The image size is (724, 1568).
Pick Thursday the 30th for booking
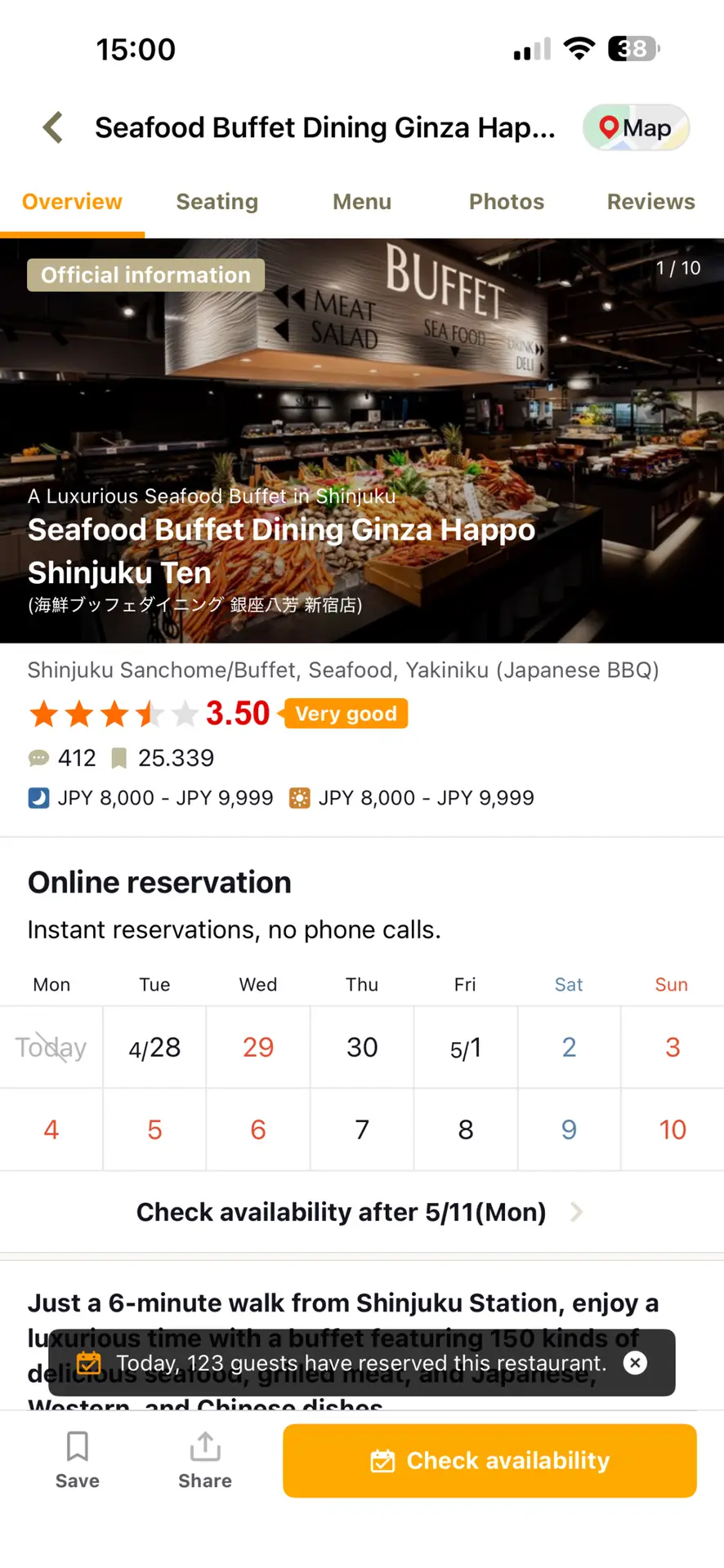click(362, 1048)
